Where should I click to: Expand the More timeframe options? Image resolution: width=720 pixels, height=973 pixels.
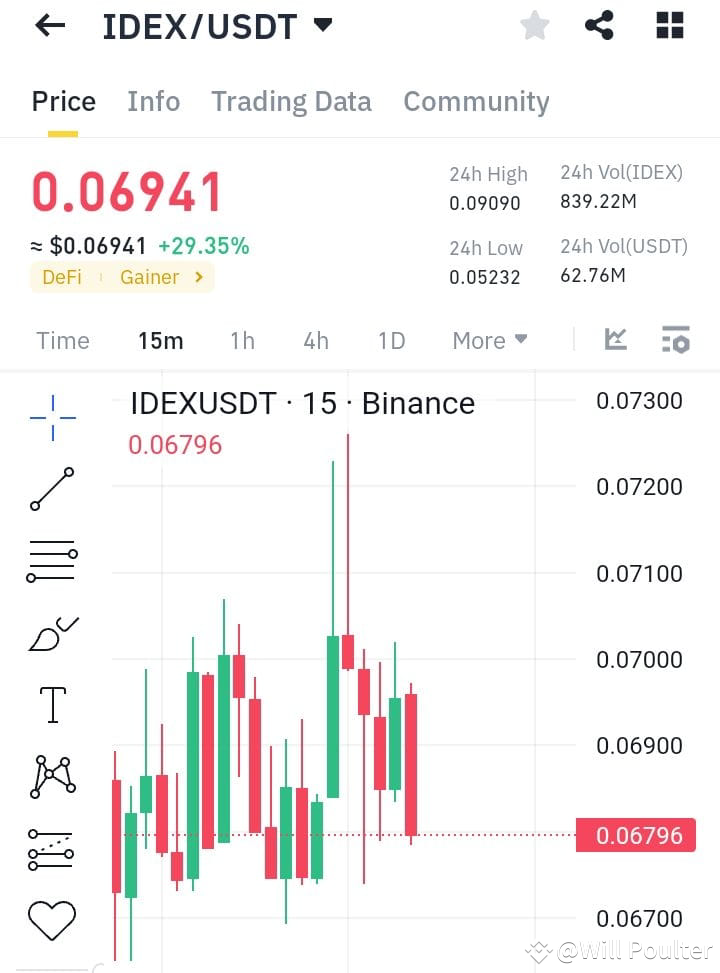(489, 340)
